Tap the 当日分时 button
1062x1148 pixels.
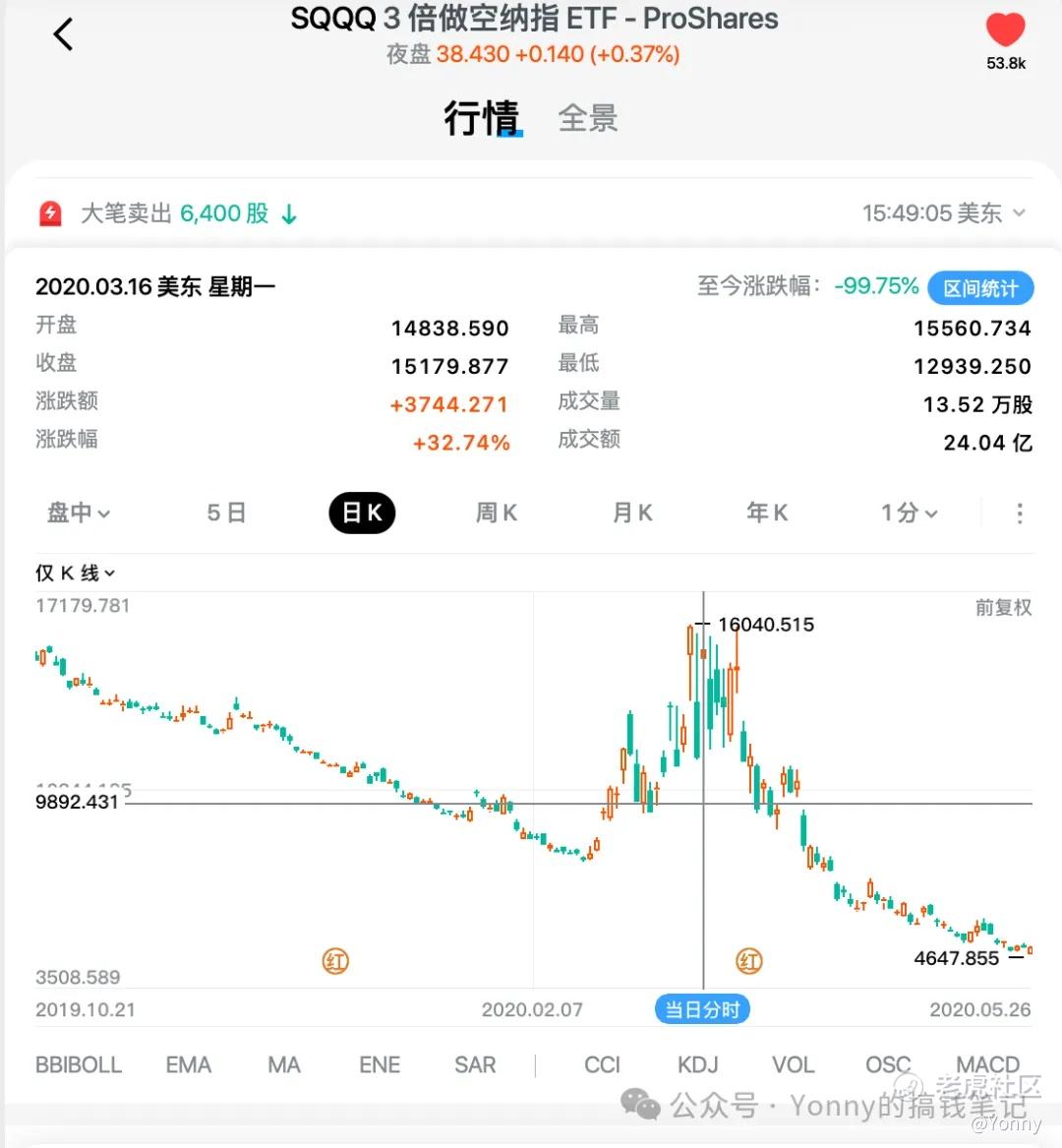[x=702, y=1009]
